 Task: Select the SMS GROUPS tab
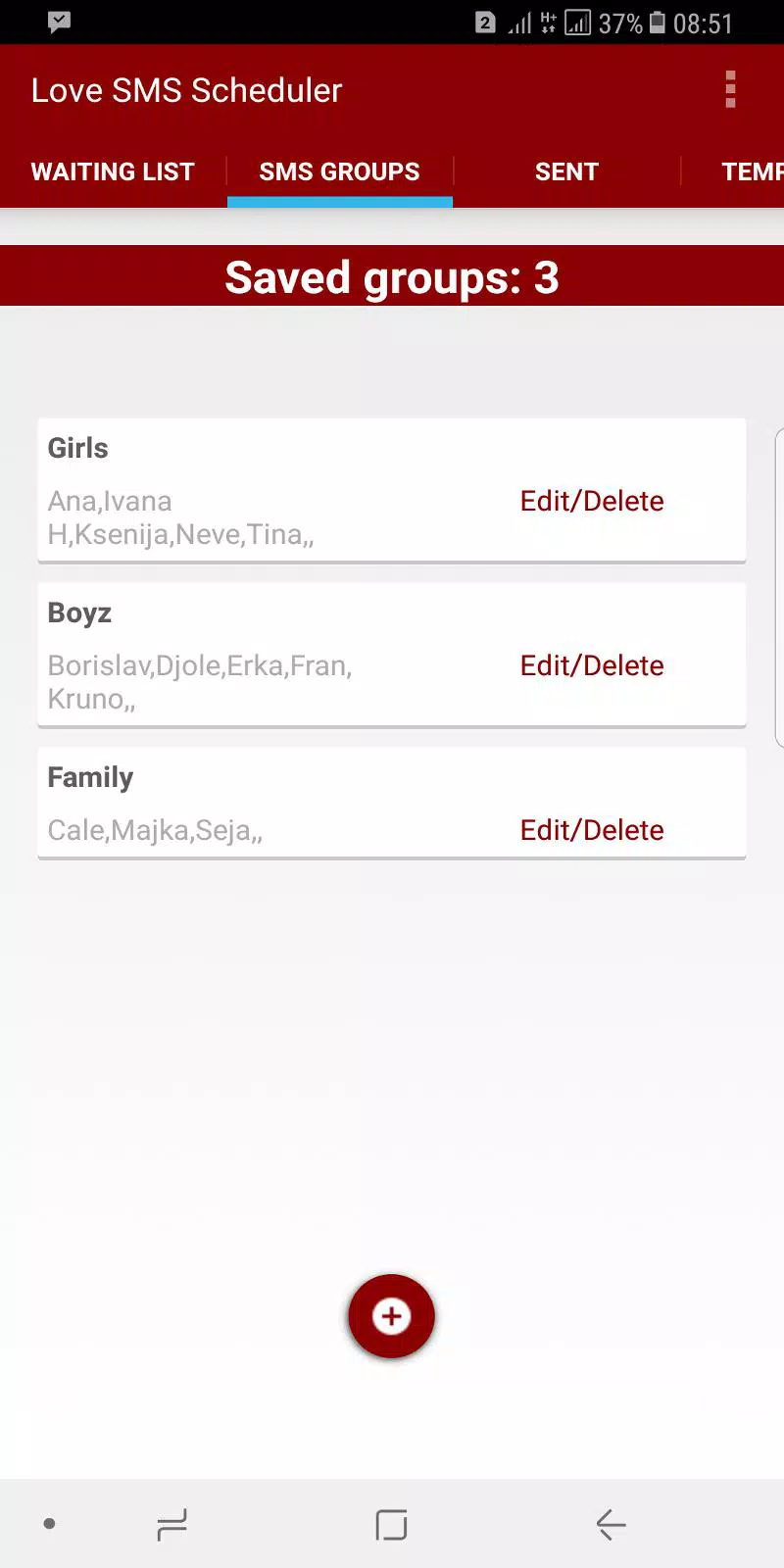pyautogui.click(x=339, y=171)
